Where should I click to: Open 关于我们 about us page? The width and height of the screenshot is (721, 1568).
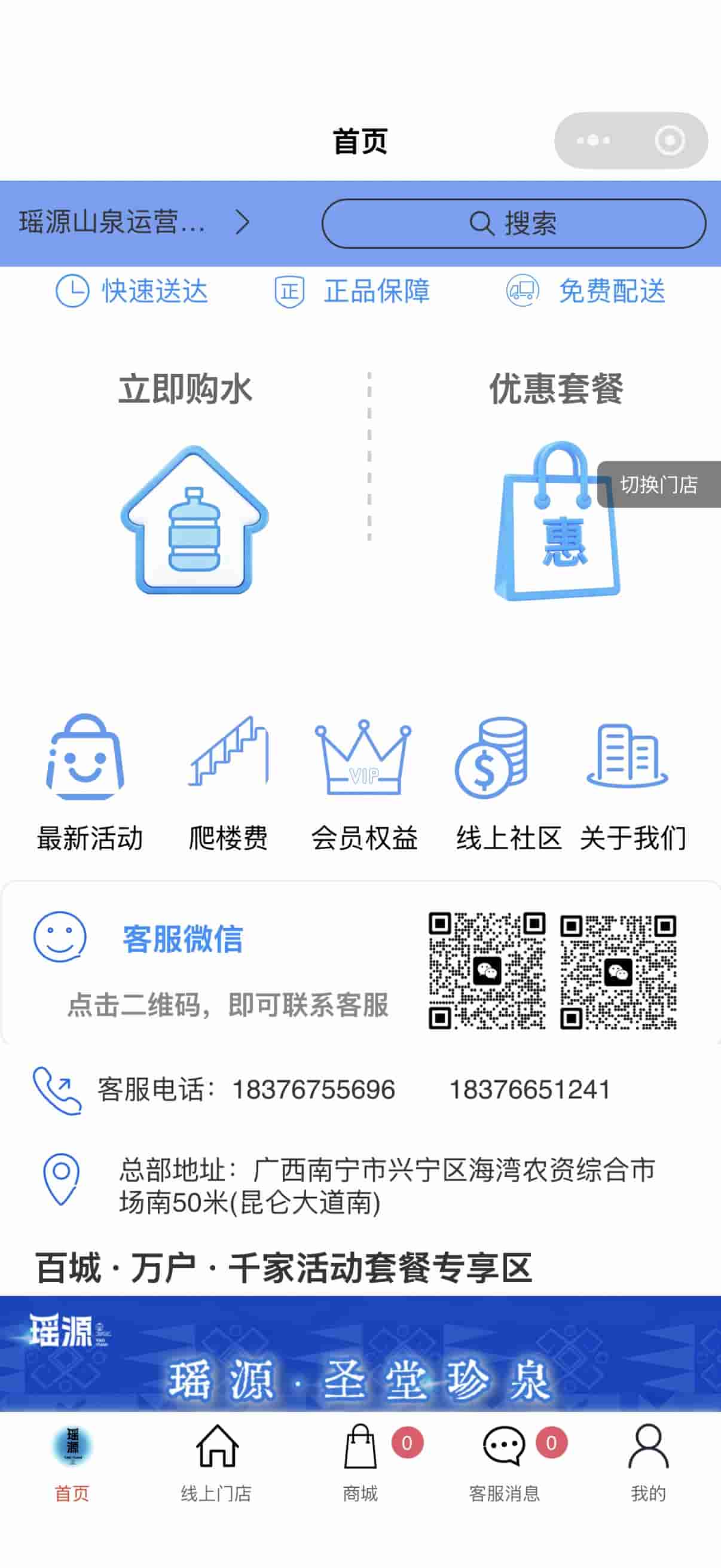point(631,783)
